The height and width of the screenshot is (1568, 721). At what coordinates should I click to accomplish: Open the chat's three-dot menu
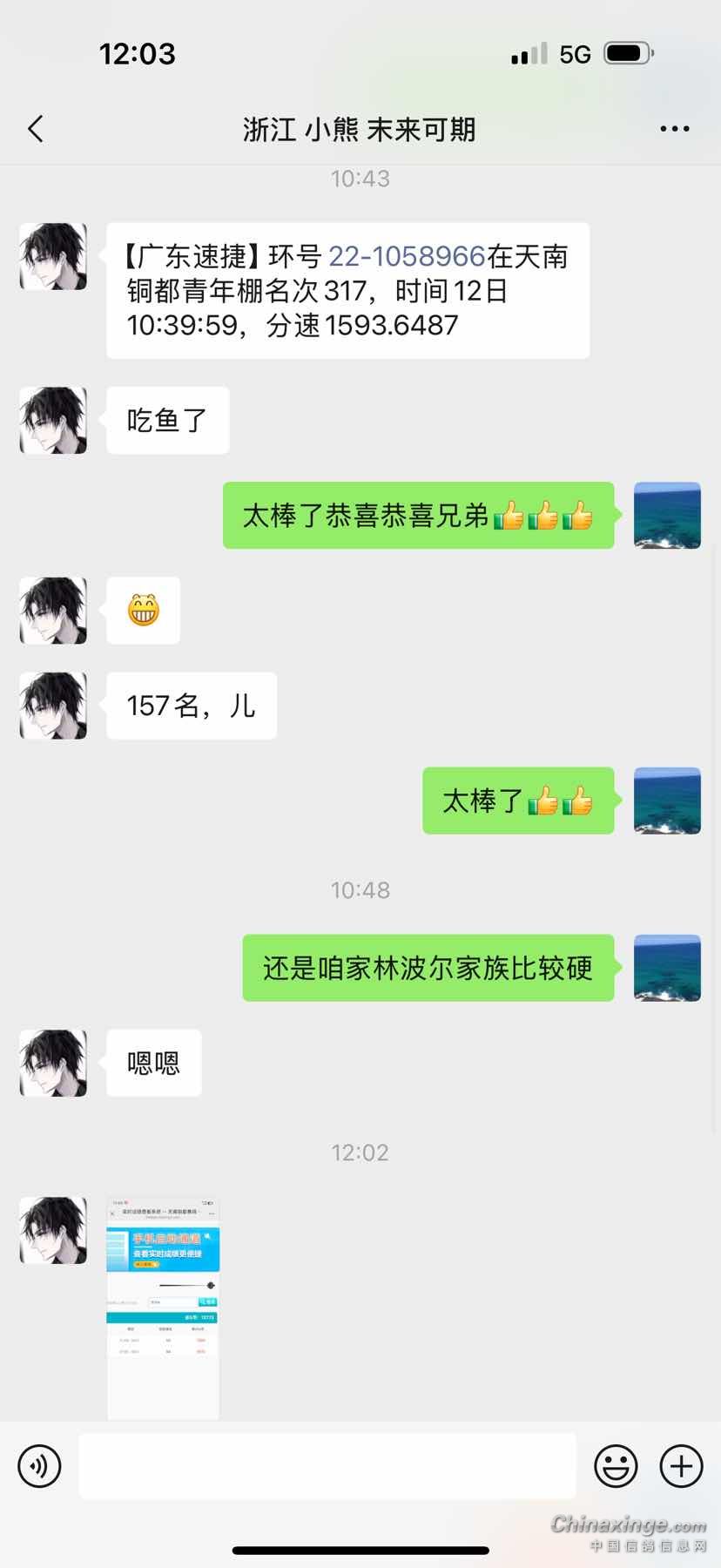(674, 129)
